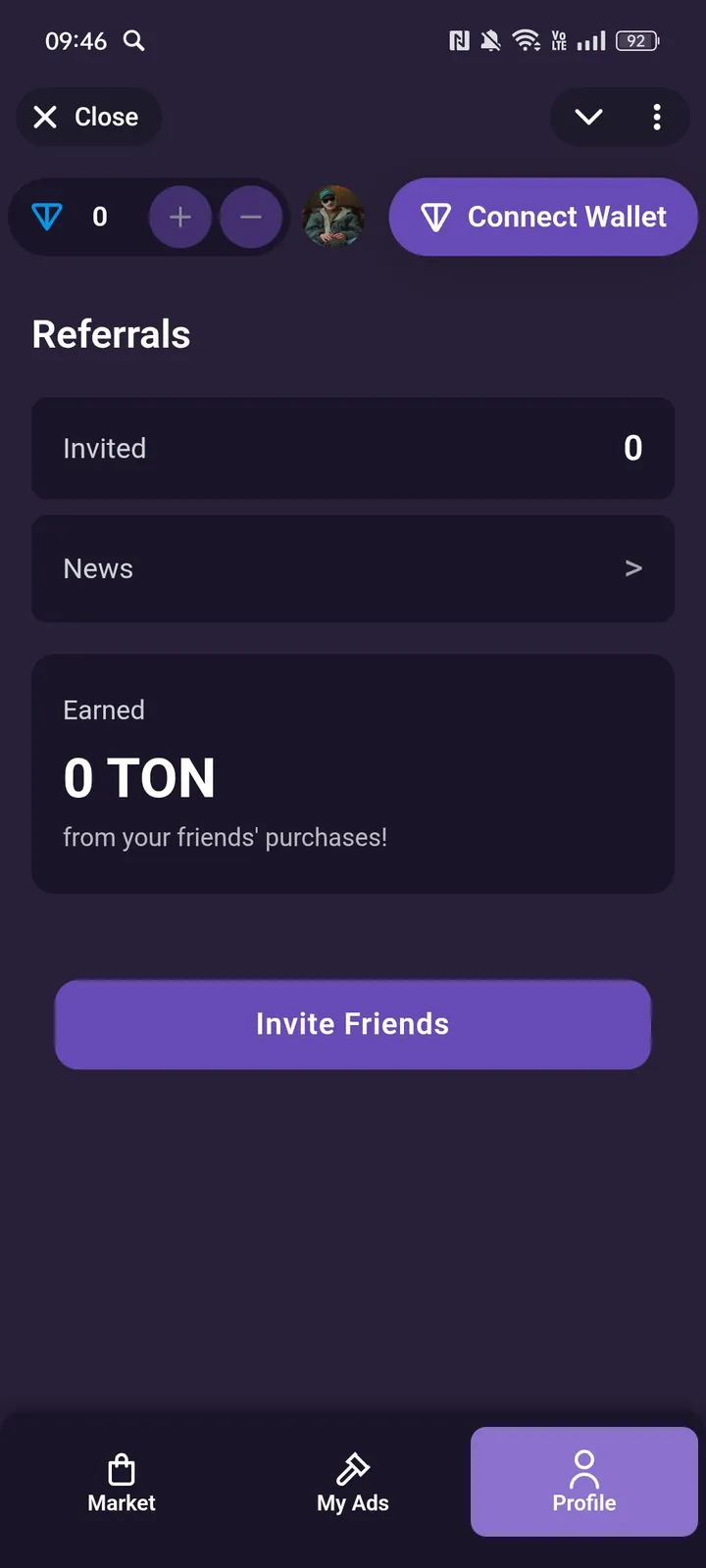706x1568 pixels.
Task: Expand the News section
Action: pyautogui.click(x=353, y=568)
